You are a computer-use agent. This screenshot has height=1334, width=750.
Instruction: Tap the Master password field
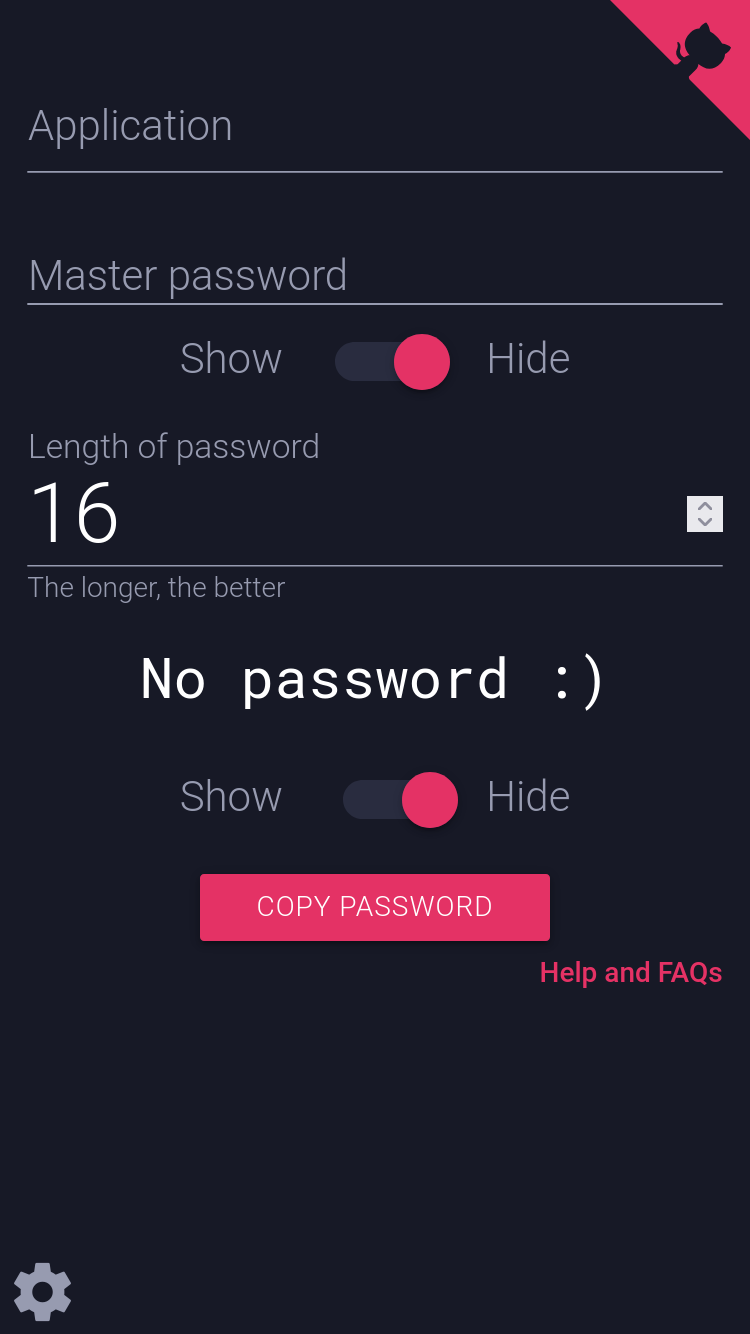374,276
